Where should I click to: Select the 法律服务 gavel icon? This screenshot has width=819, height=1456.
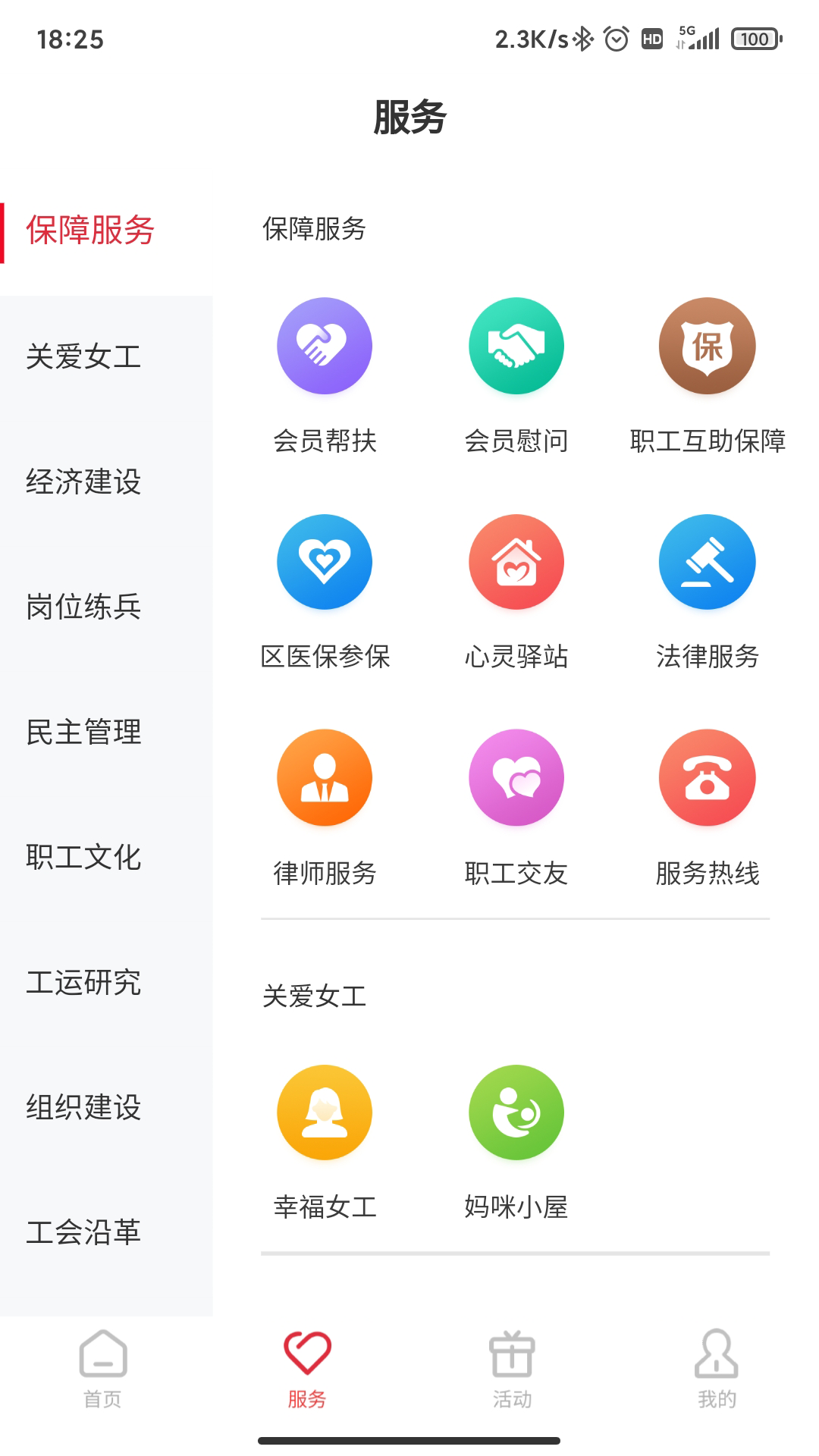[x=706, y=562]
